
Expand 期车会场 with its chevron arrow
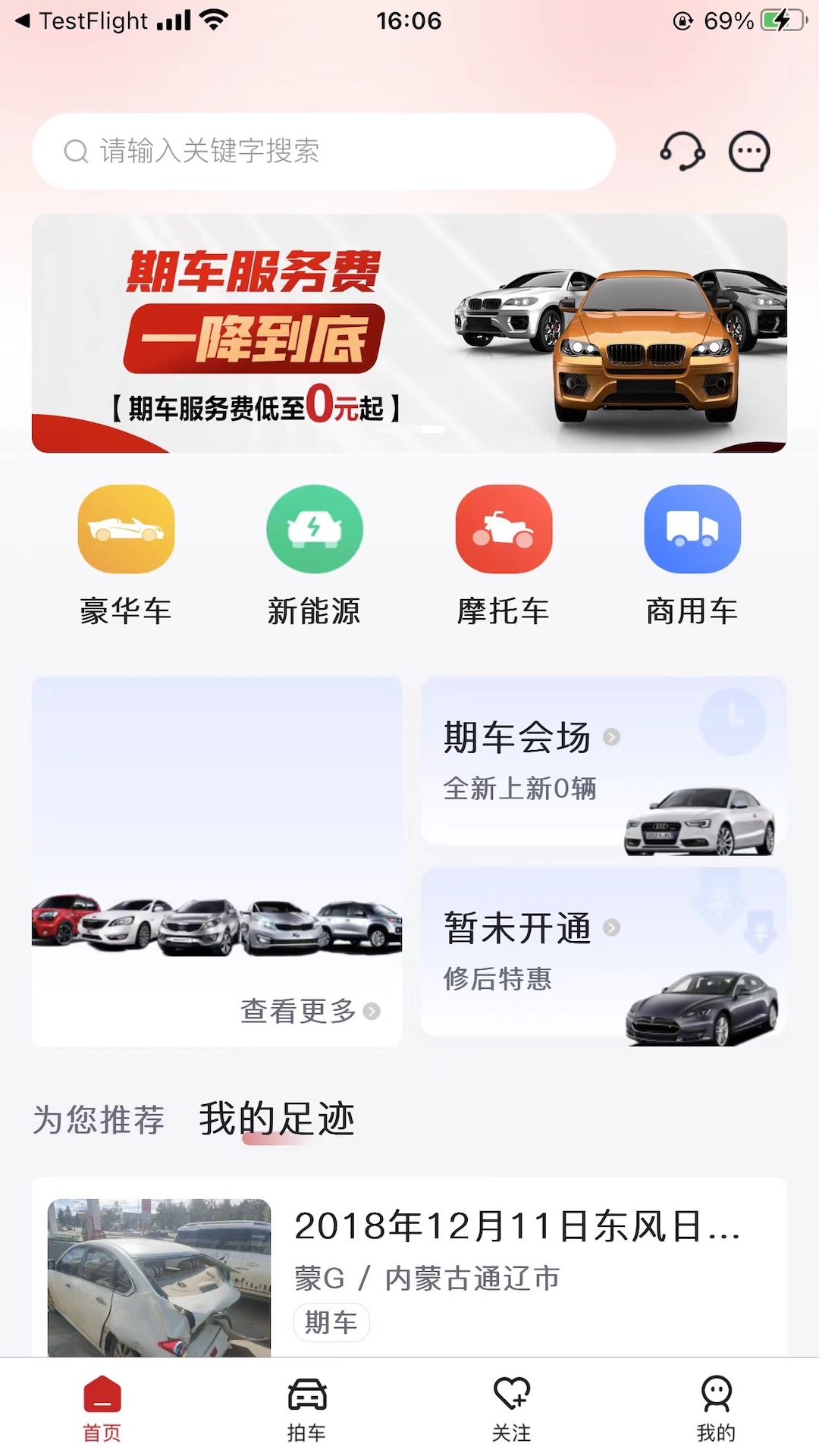click(x=611, y=736)
